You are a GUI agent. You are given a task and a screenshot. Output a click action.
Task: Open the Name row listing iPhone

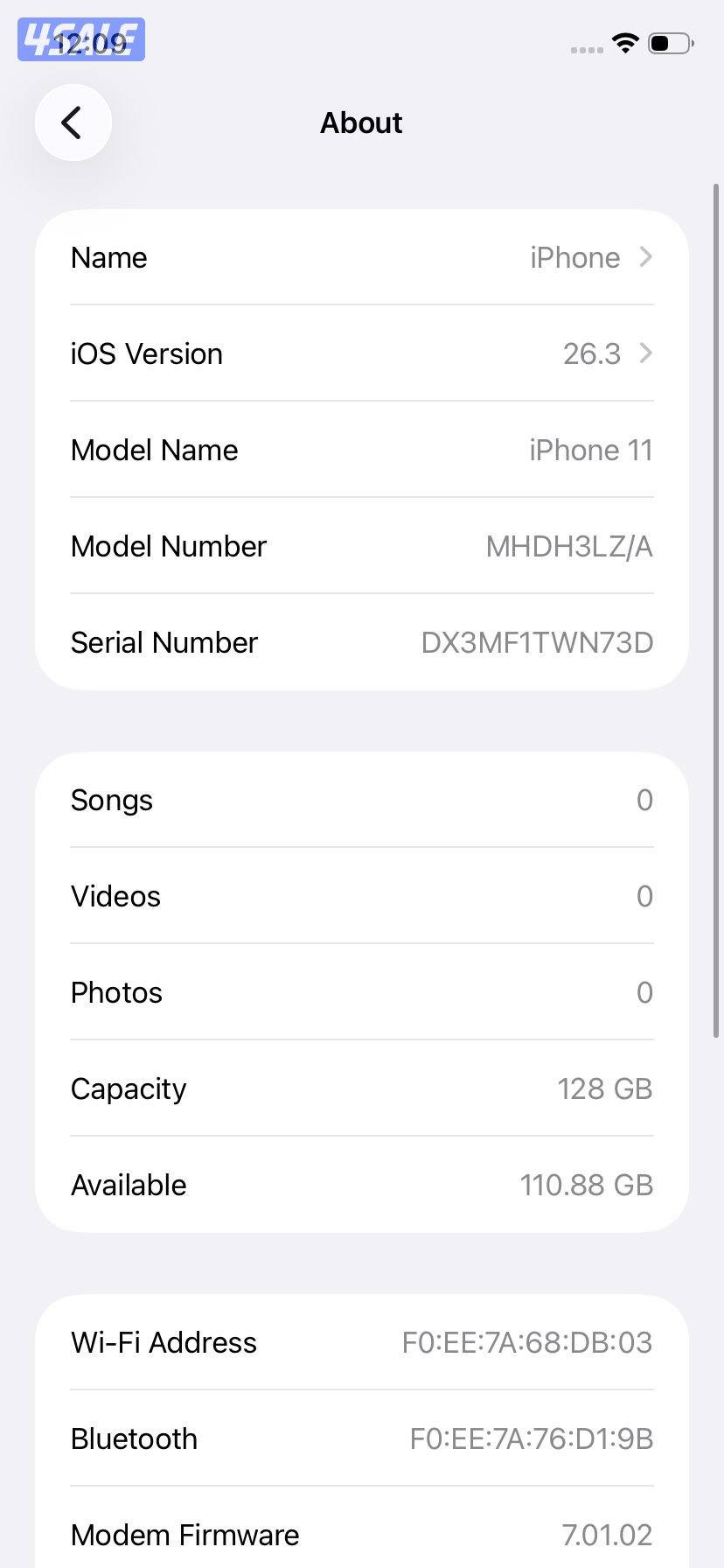point(361,257)
